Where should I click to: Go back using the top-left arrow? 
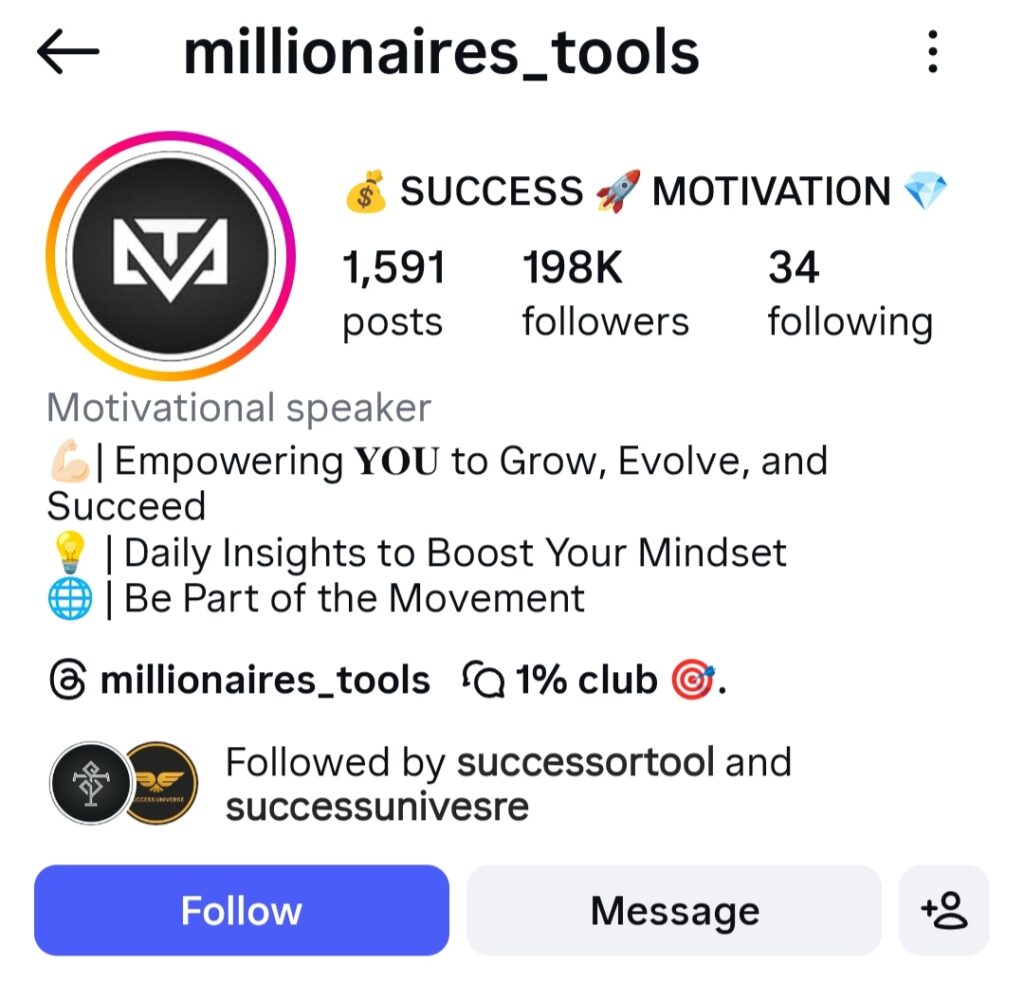coord(68,52)
